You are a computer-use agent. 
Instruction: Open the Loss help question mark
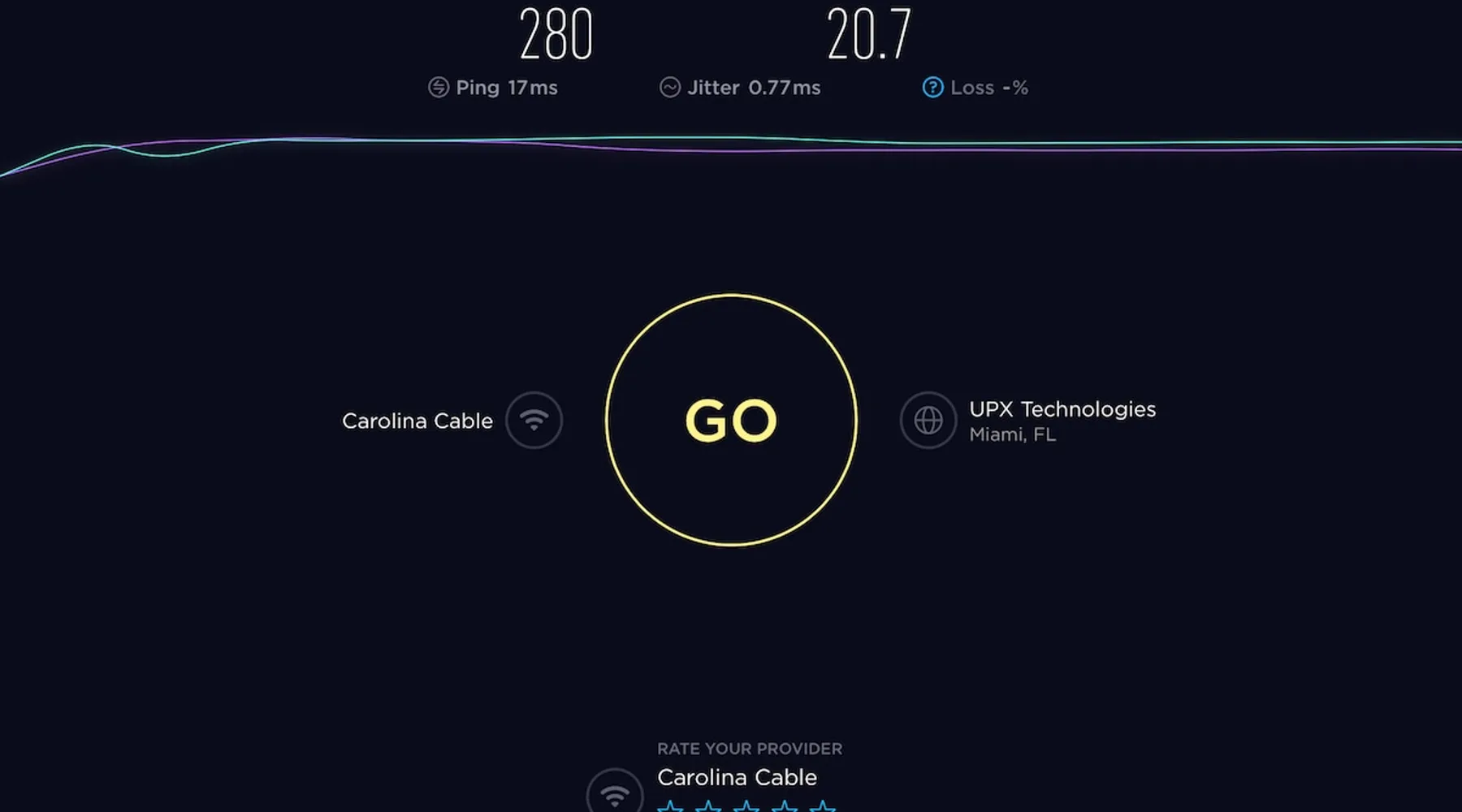(x=932, y=88)
